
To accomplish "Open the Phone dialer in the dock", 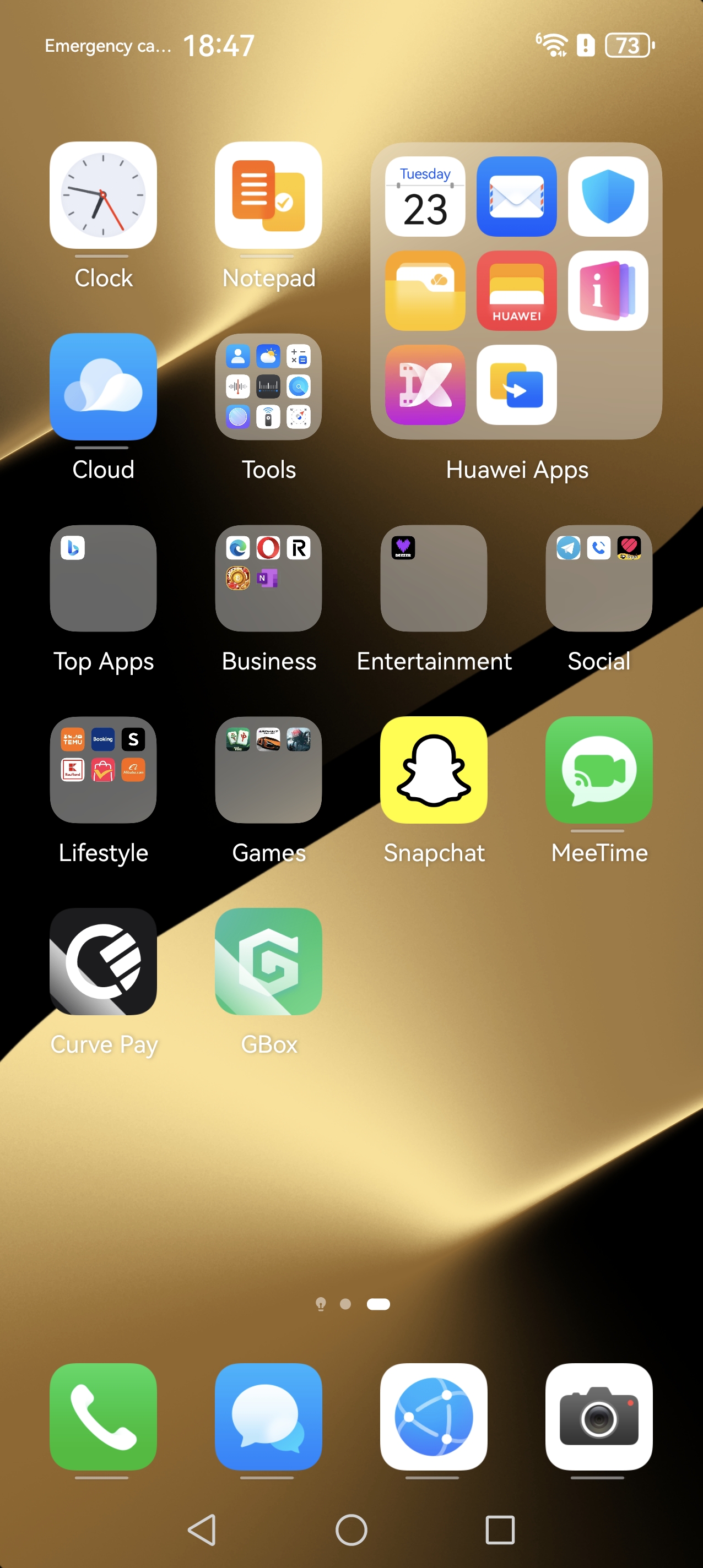I will (103, 1417).
